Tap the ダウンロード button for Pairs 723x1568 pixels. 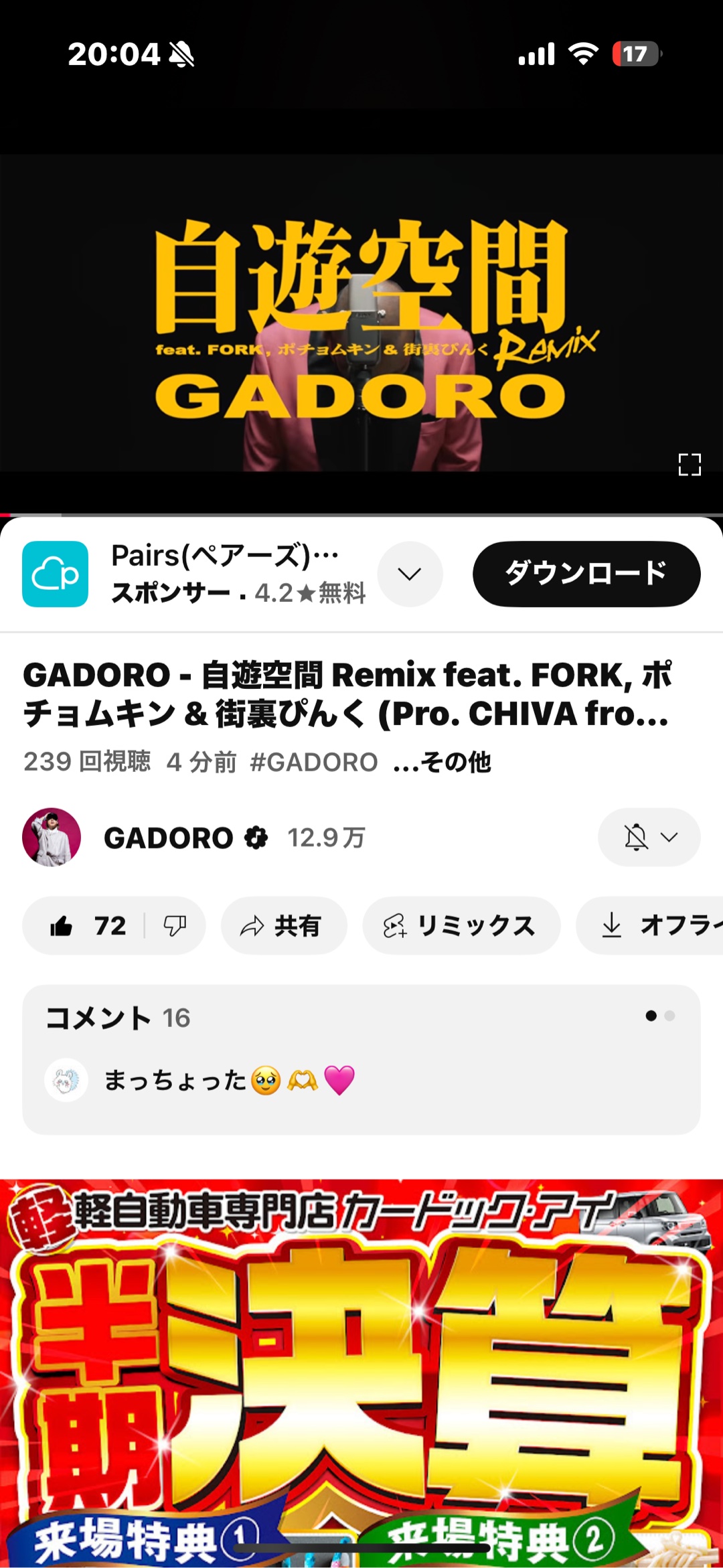pyautogui.click(x=586, y=574)
